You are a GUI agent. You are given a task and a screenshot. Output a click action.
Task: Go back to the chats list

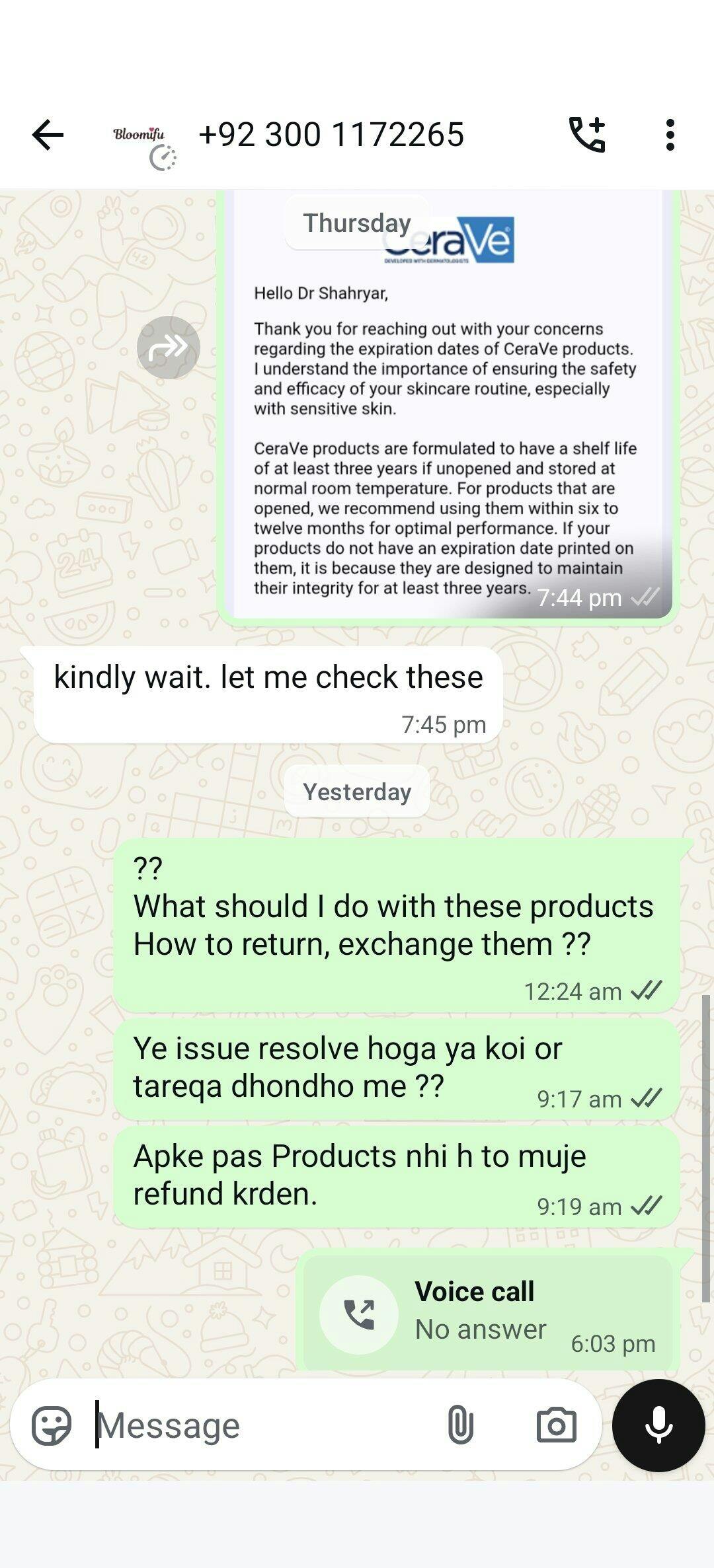(x=48, y=135)
